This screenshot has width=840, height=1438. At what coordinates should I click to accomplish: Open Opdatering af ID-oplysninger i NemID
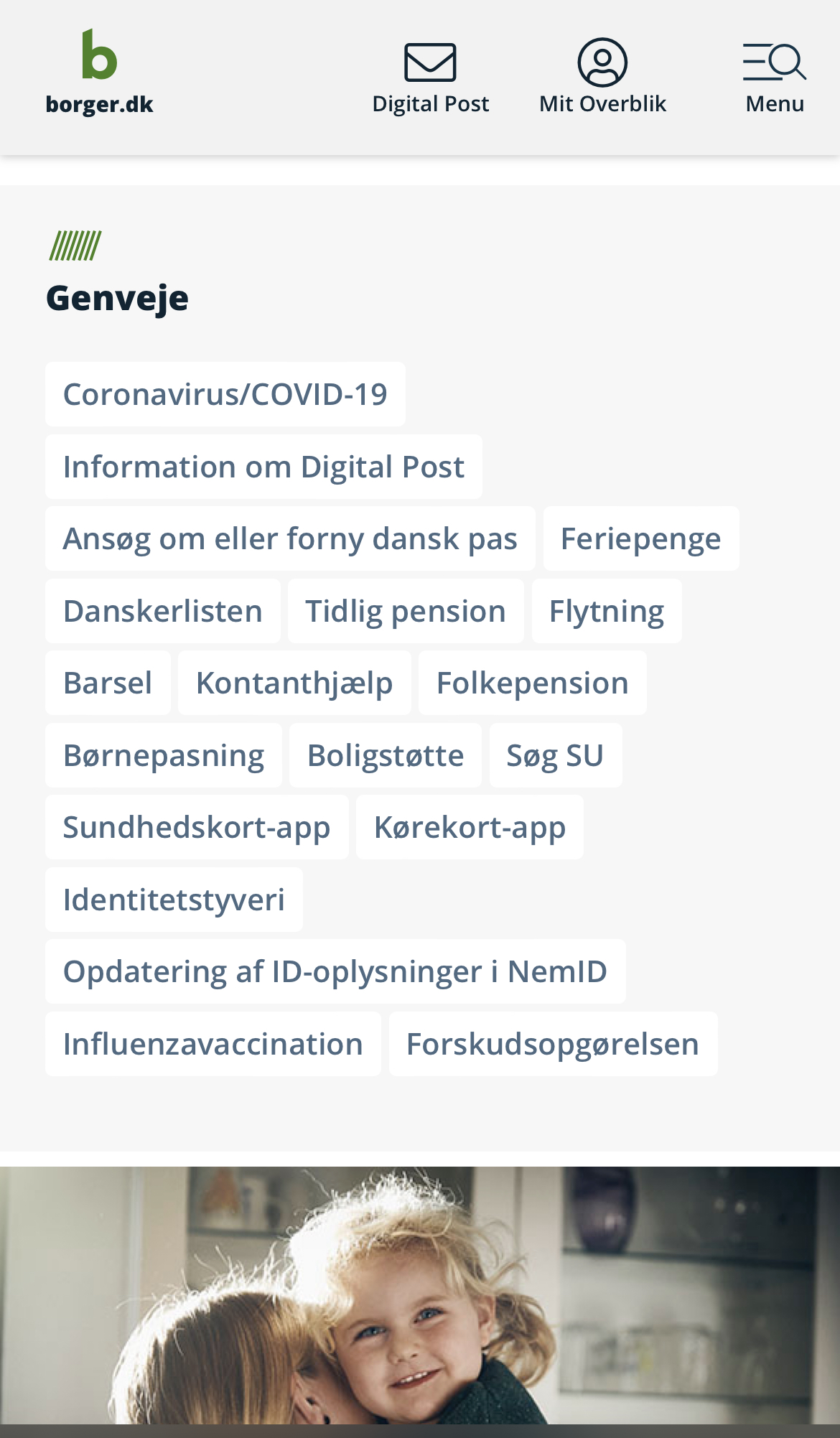coord(335,971)
